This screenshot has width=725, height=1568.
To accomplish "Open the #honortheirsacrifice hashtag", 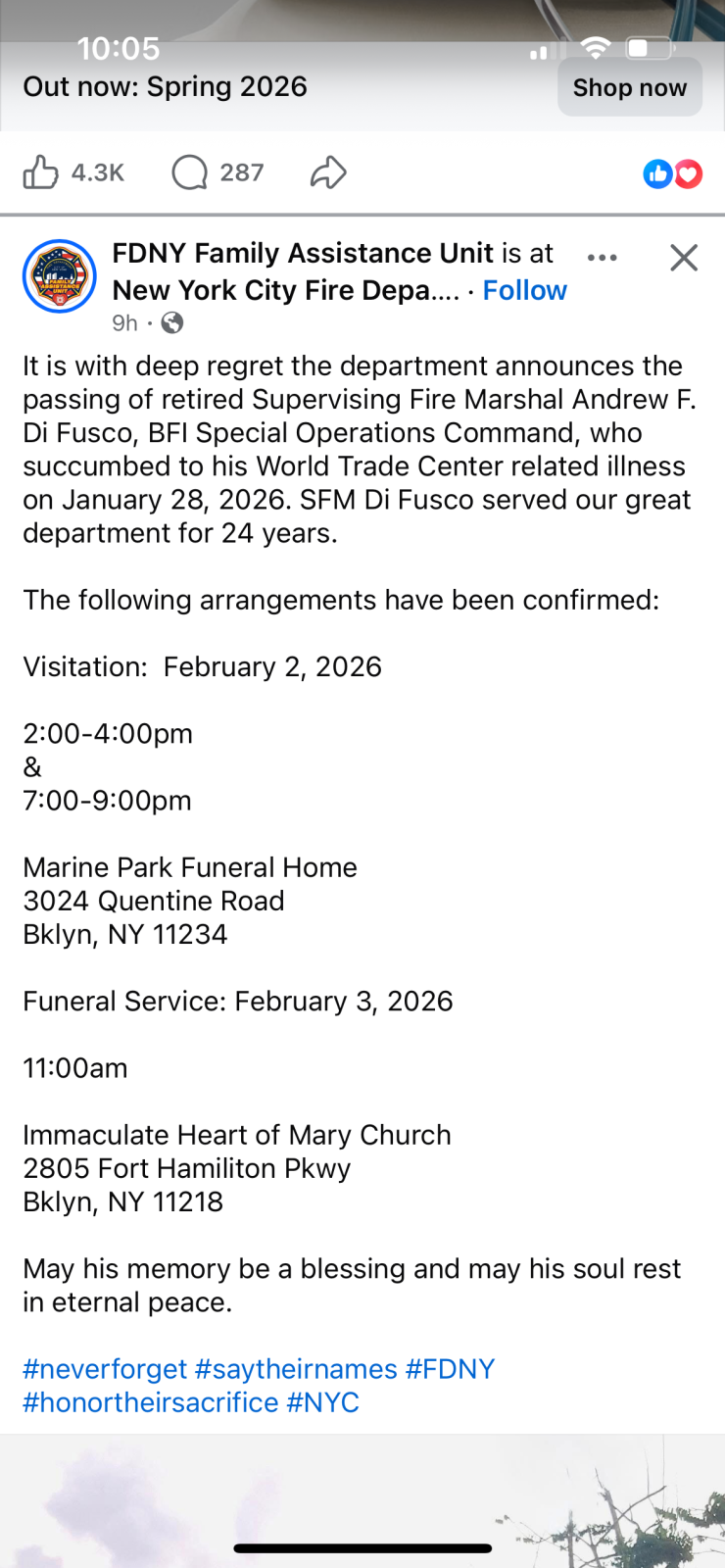I will (x=151, y=1402).
